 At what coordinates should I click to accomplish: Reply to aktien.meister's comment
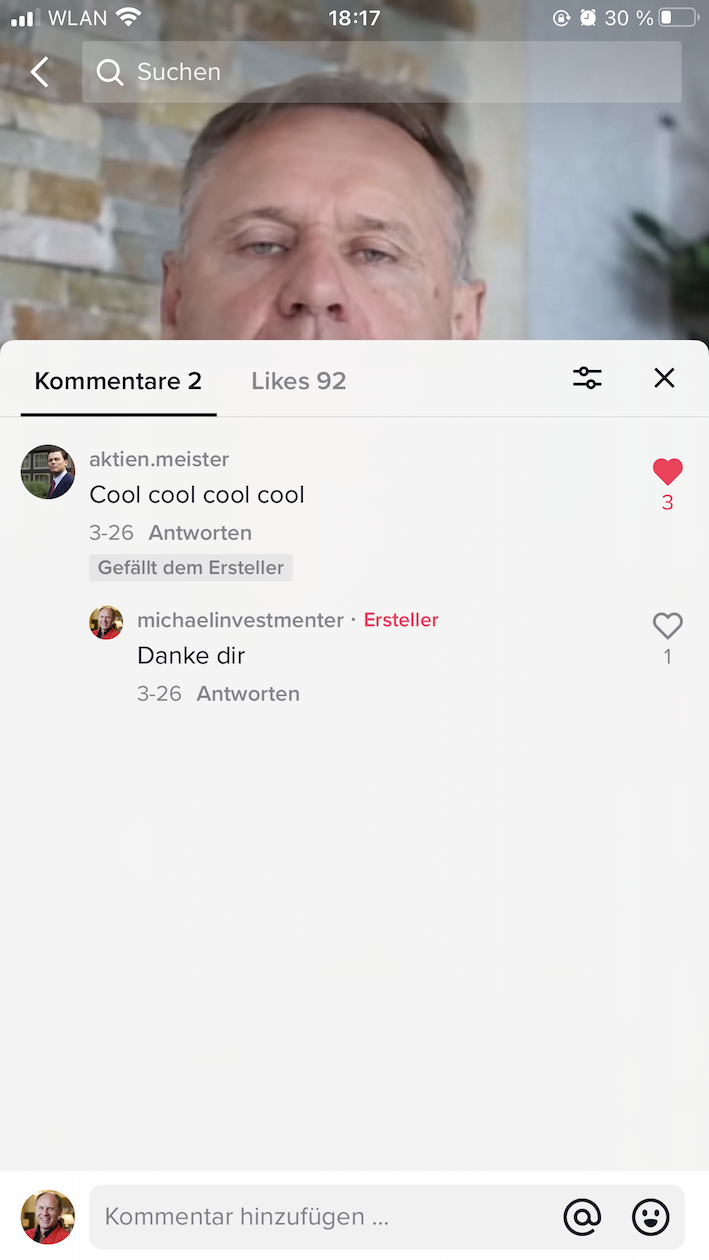point(200,533)
